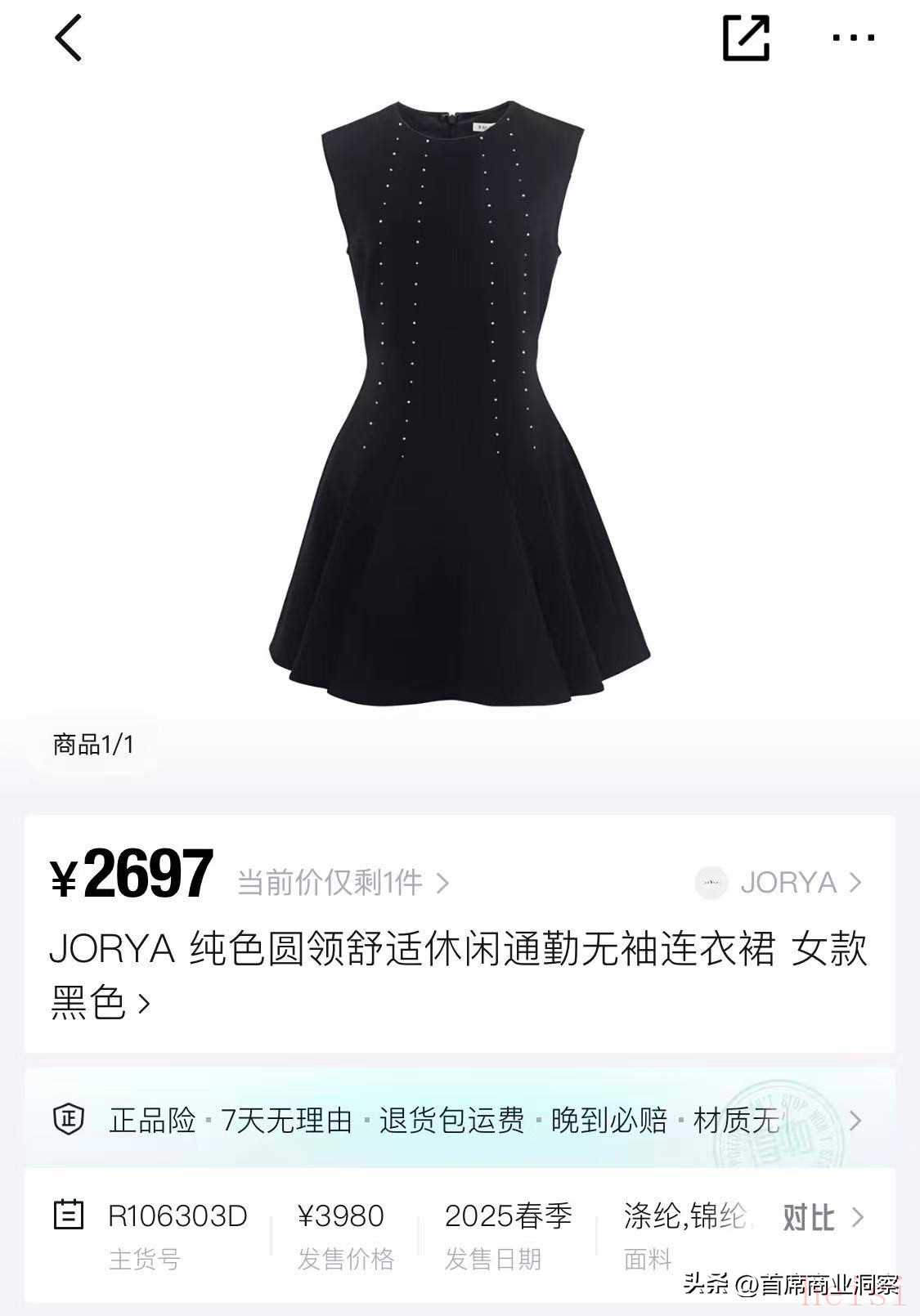Image resolution: width=920 pixels, height=1316 pixels.
Task: View the stock notice 当前价仅剩1件
Action: tap(342, 883)
